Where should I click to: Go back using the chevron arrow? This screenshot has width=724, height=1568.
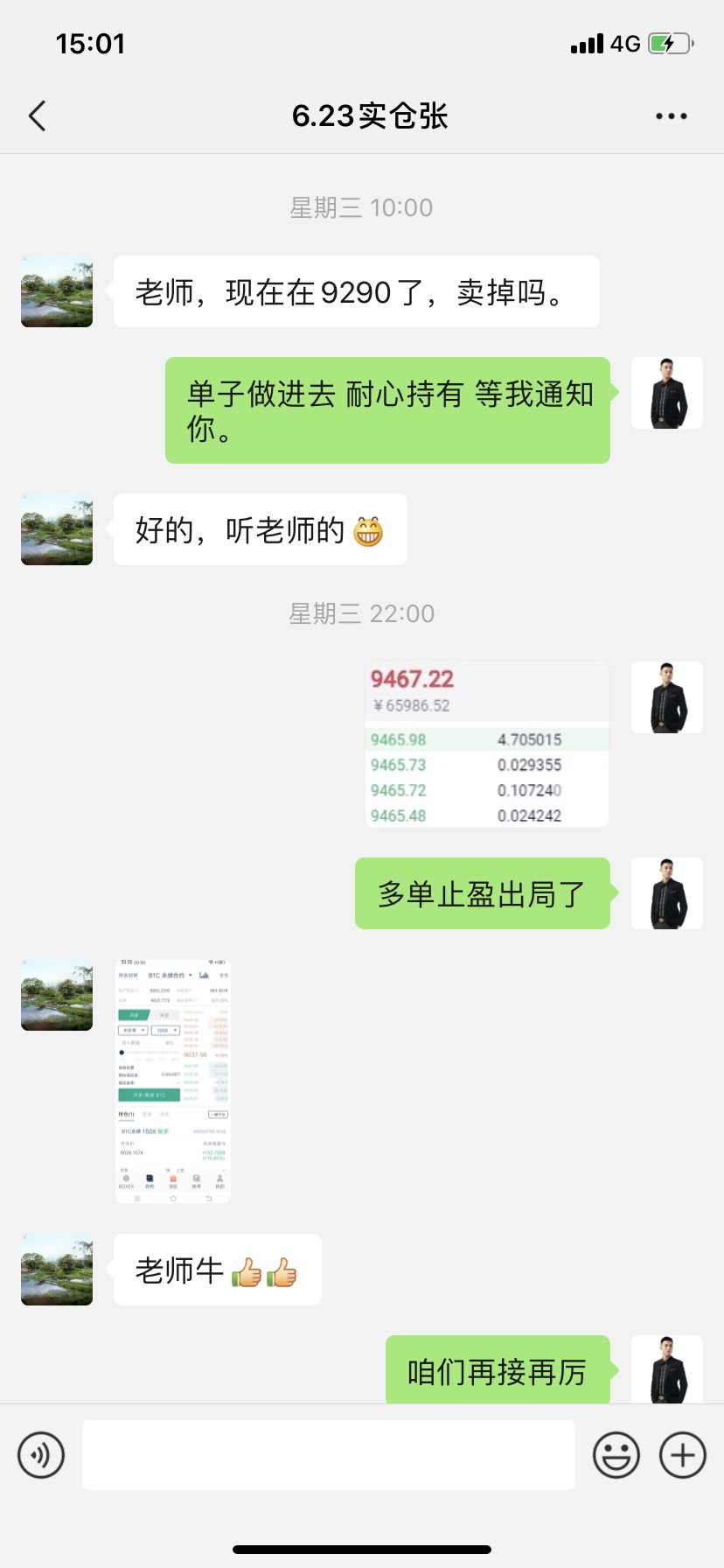(36, 115)
